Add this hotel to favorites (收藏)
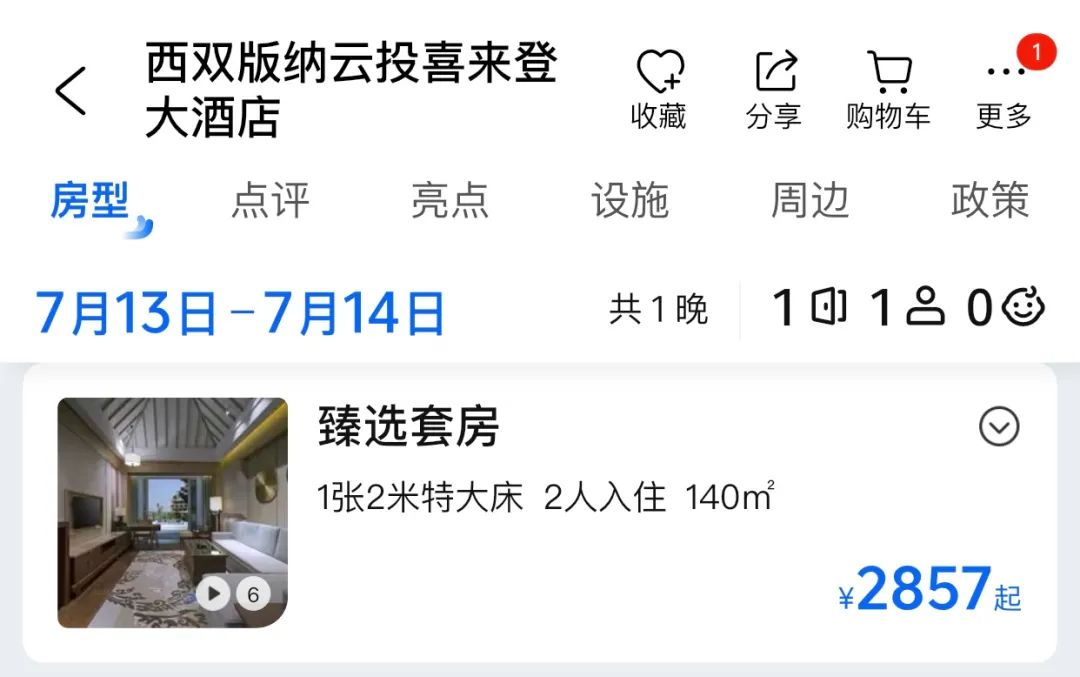This screenshot has height=677, width=1080. tap(659, 90)
